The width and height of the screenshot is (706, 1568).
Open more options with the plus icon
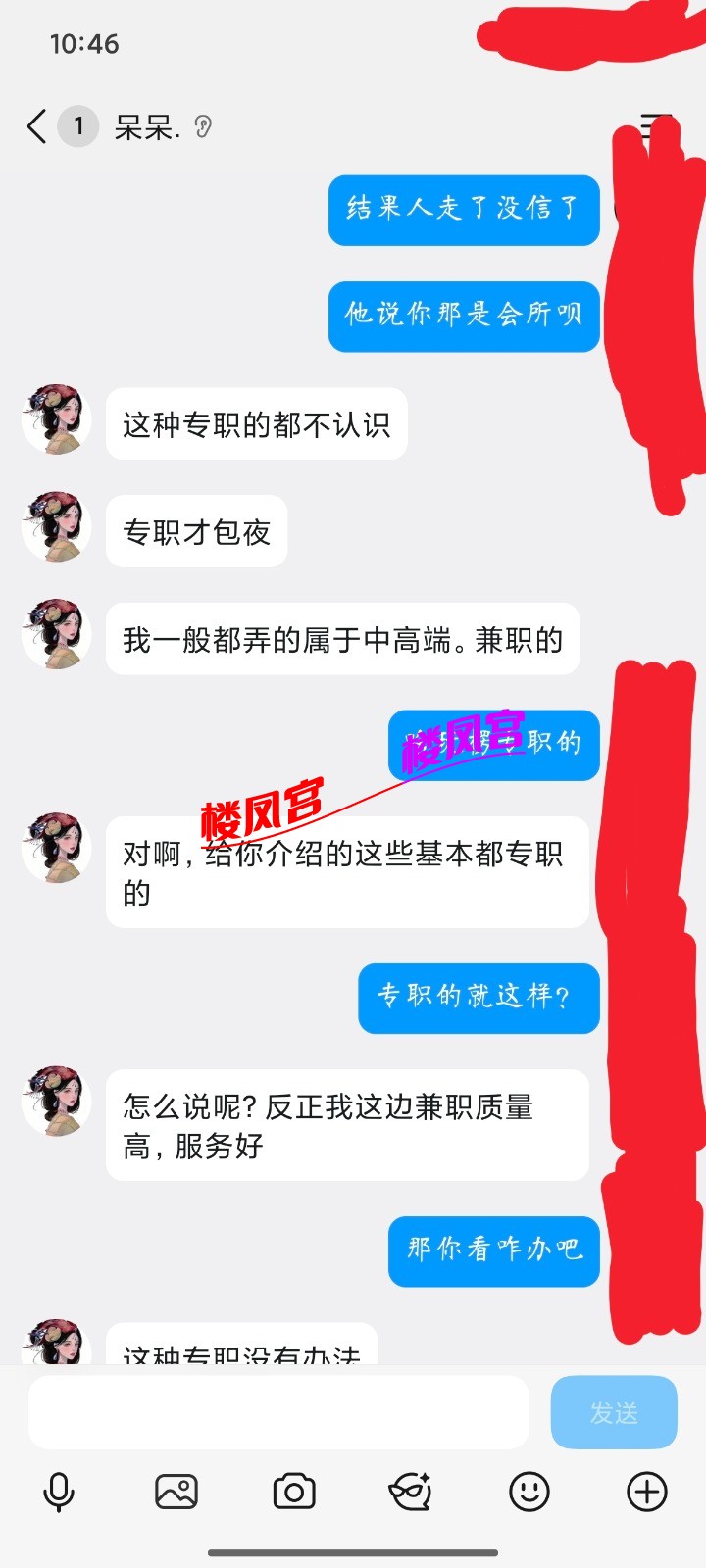[x=647, y=1493]
